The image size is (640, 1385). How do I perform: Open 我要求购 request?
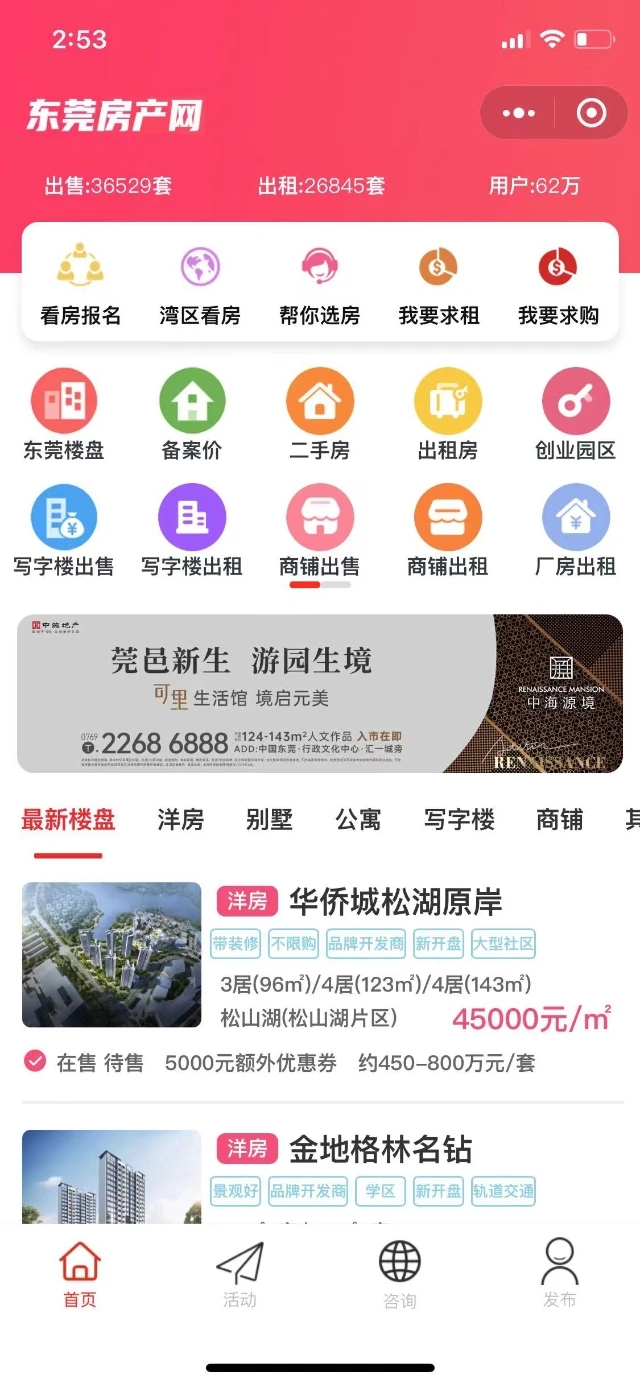[558, 286]
